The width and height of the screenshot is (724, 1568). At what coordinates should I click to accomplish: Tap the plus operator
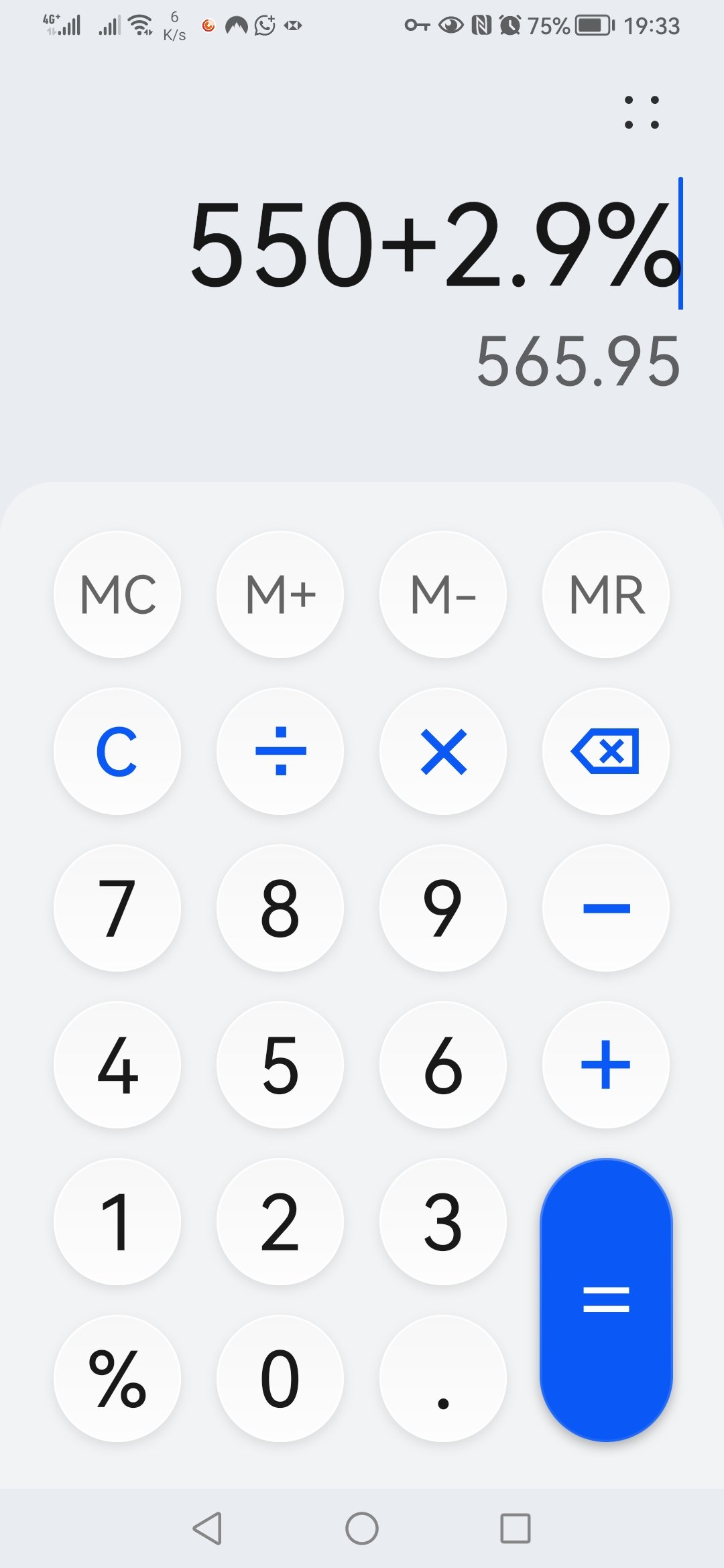pos(606,1065)
